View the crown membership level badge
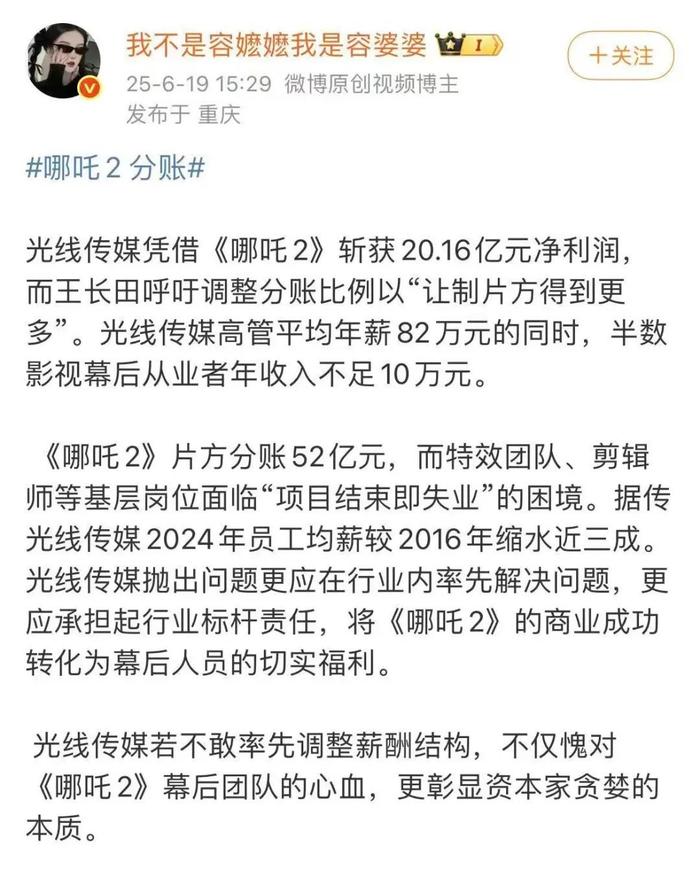This screenshot has height=870, width=700. pyautogui.click(x=470, y=45)
